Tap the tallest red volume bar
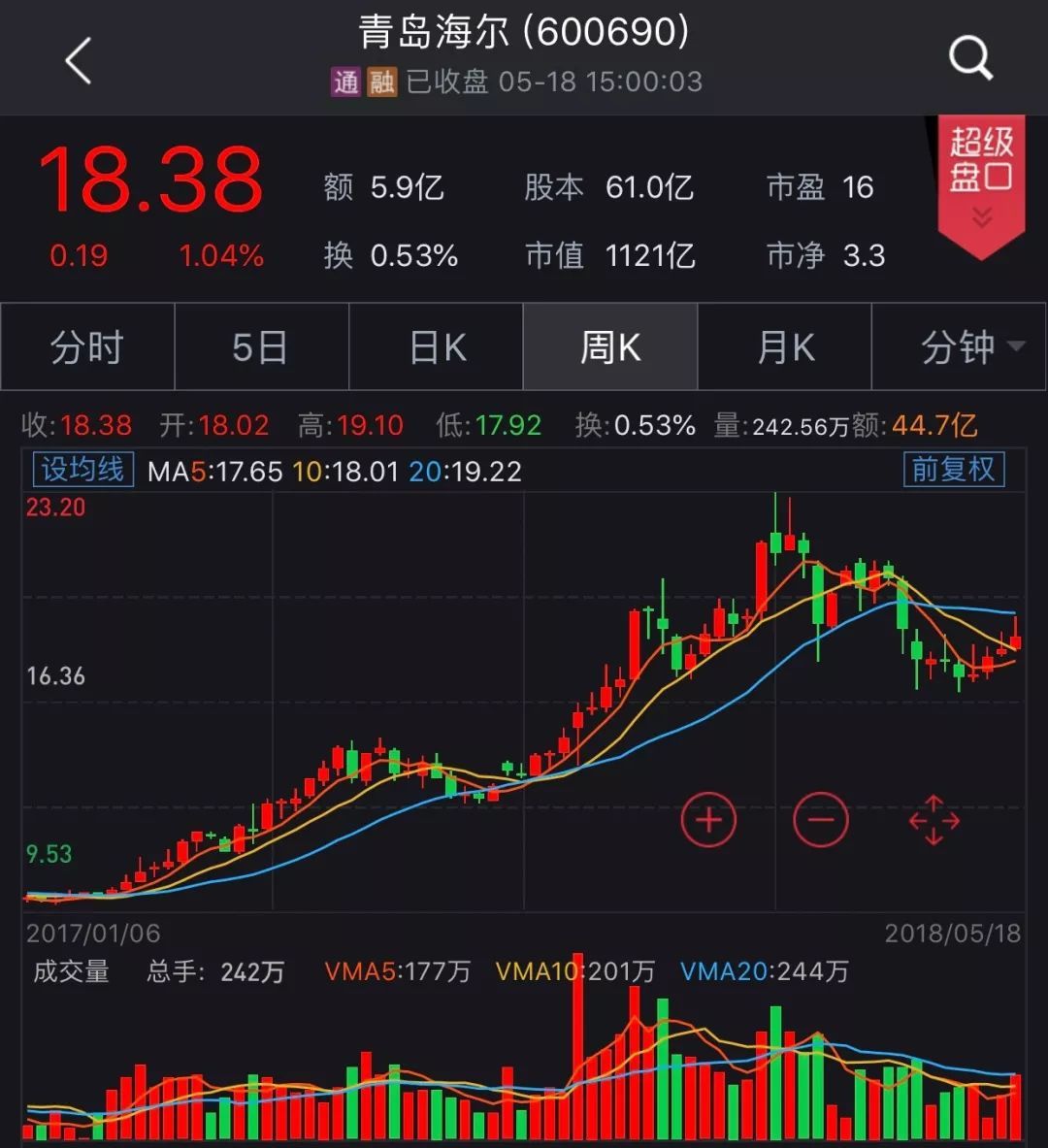 coord(580,1038)
